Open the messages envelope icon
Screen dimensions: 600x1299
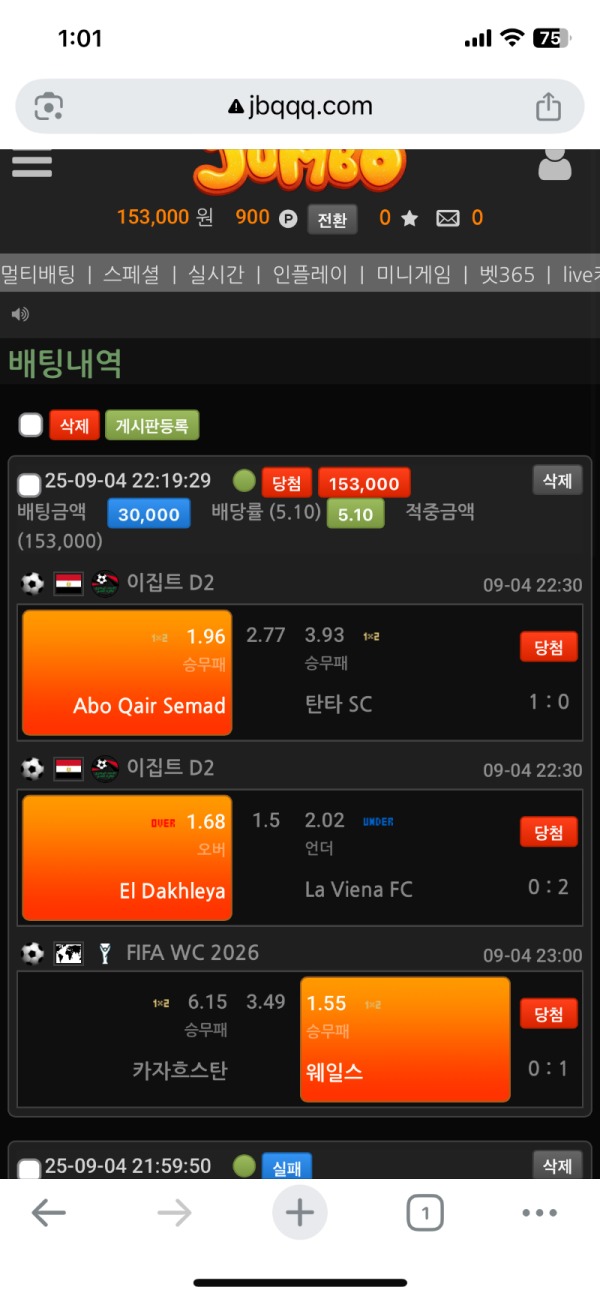(448, 218)
